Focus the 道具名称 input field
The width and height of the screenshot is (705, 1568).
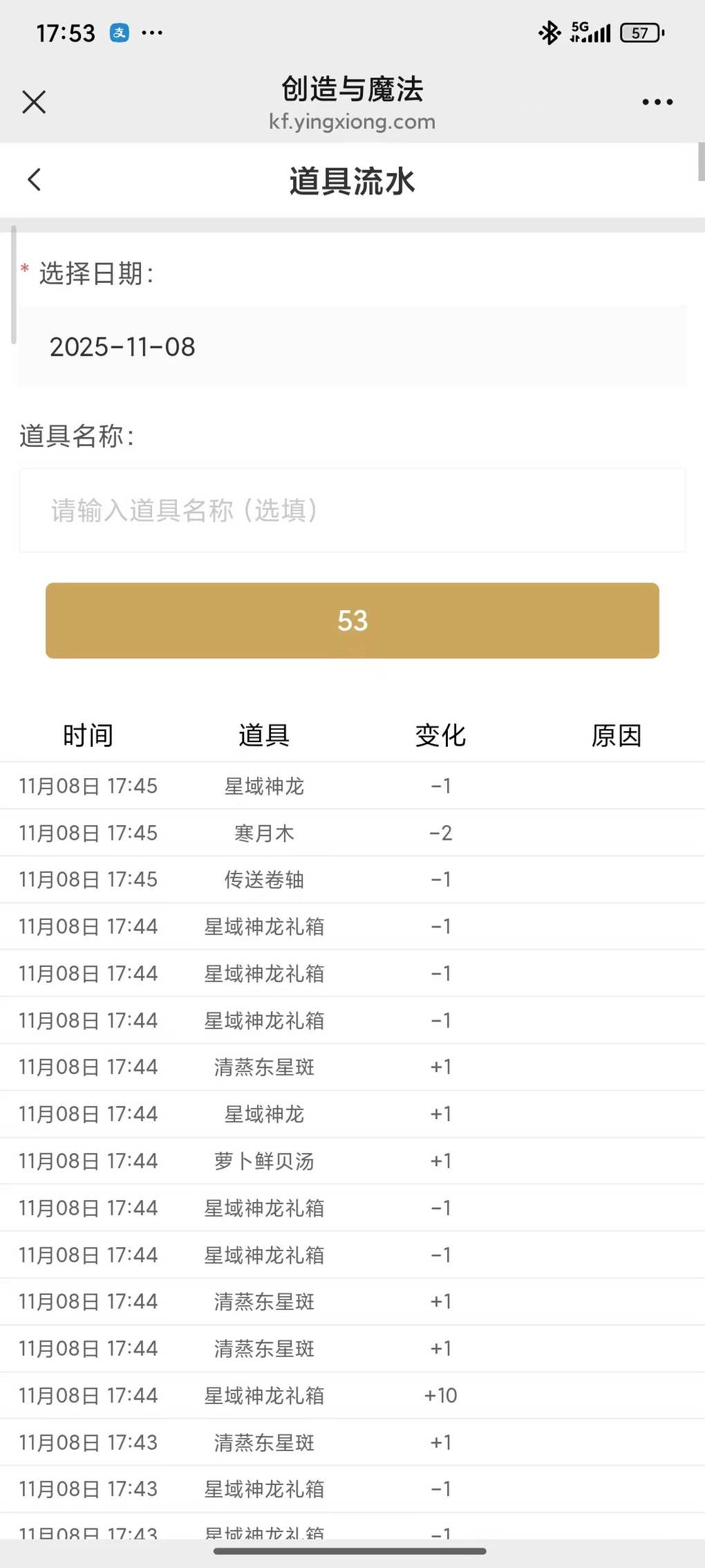352,510
